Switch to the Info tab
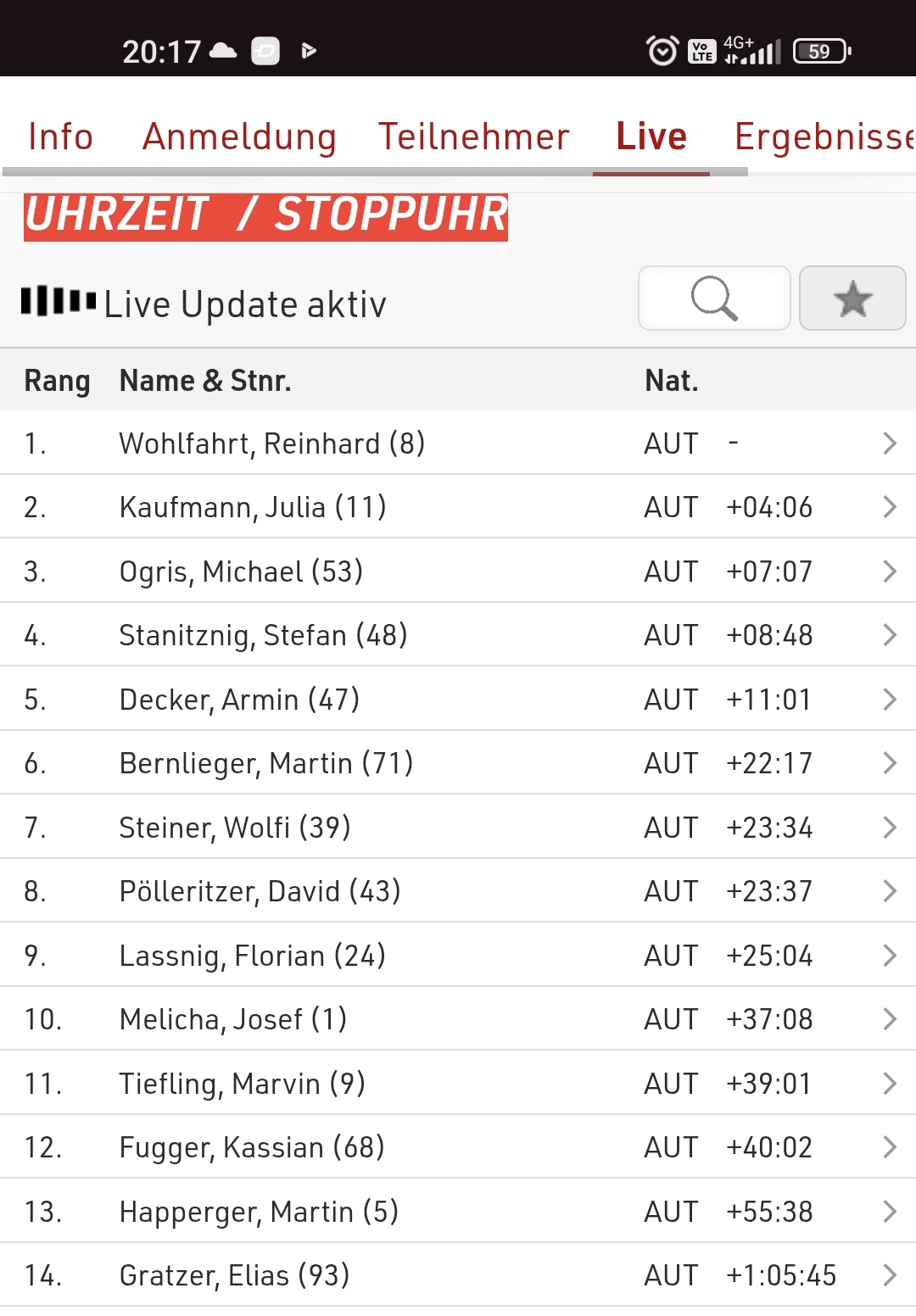Image resolution: width=916 pixels, height=1316 pixels. (60, 137)
